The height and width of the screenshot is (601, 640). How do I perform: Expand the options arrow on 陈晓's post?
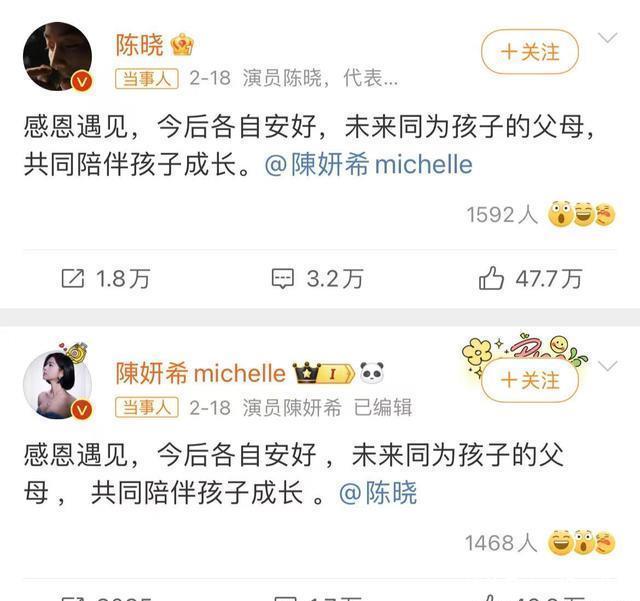pos(608,40)
